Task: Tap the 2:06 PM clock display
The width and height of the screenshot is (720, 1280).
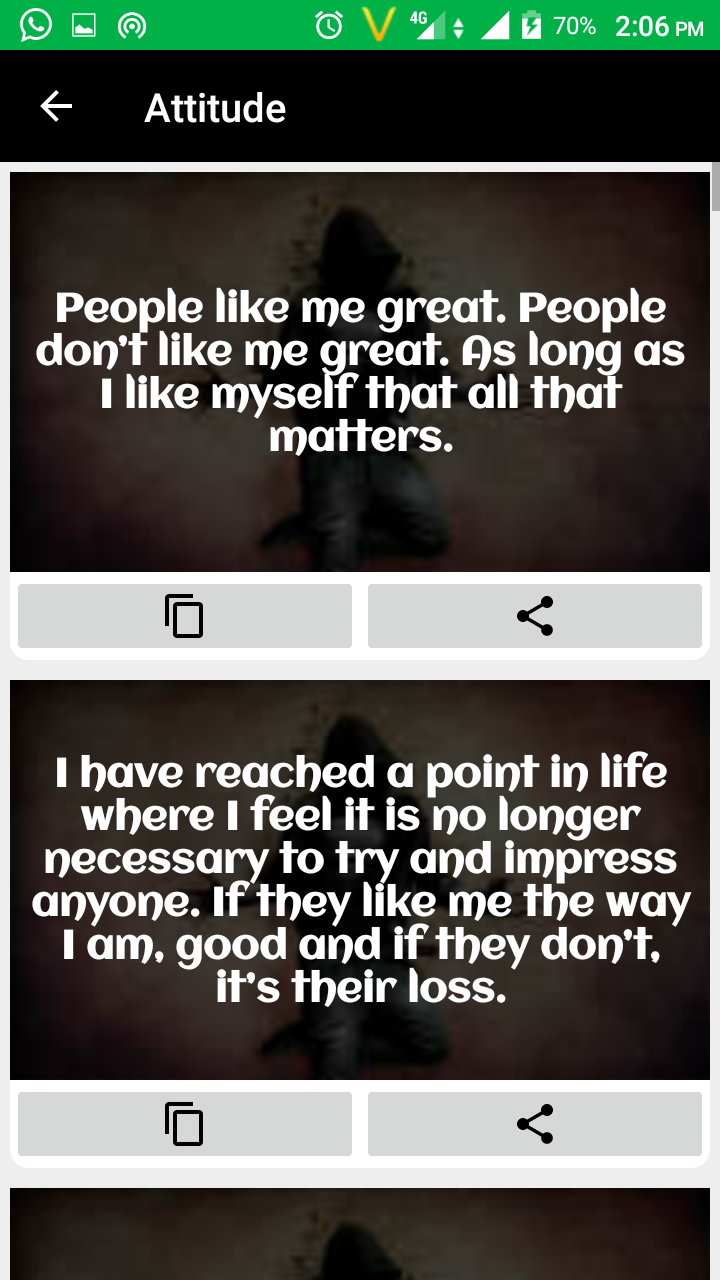Action: [658, 24]
